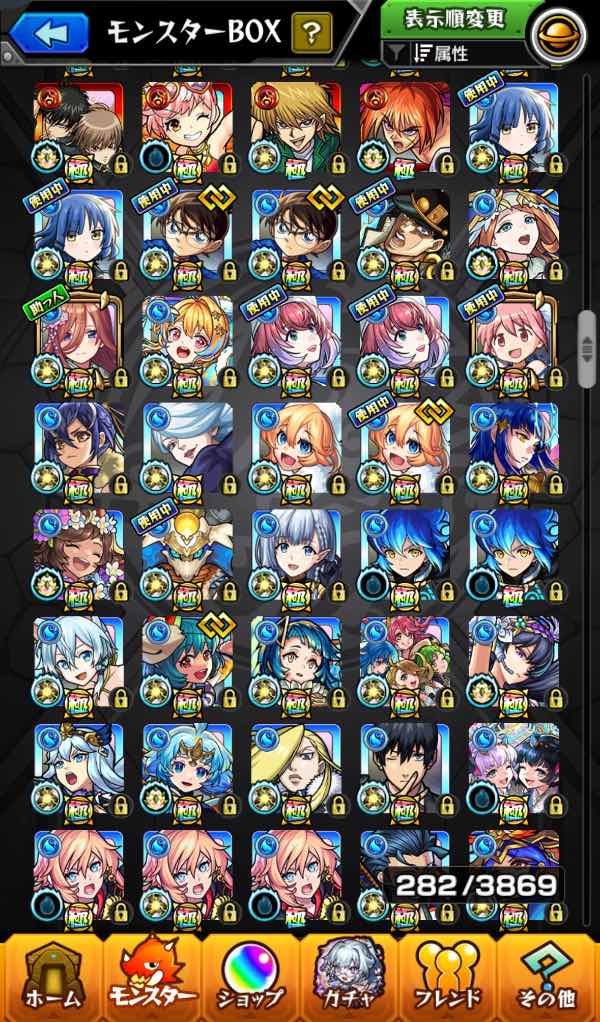
Task: Select the pink-haired winking girl monster
Action: [187, 126]
